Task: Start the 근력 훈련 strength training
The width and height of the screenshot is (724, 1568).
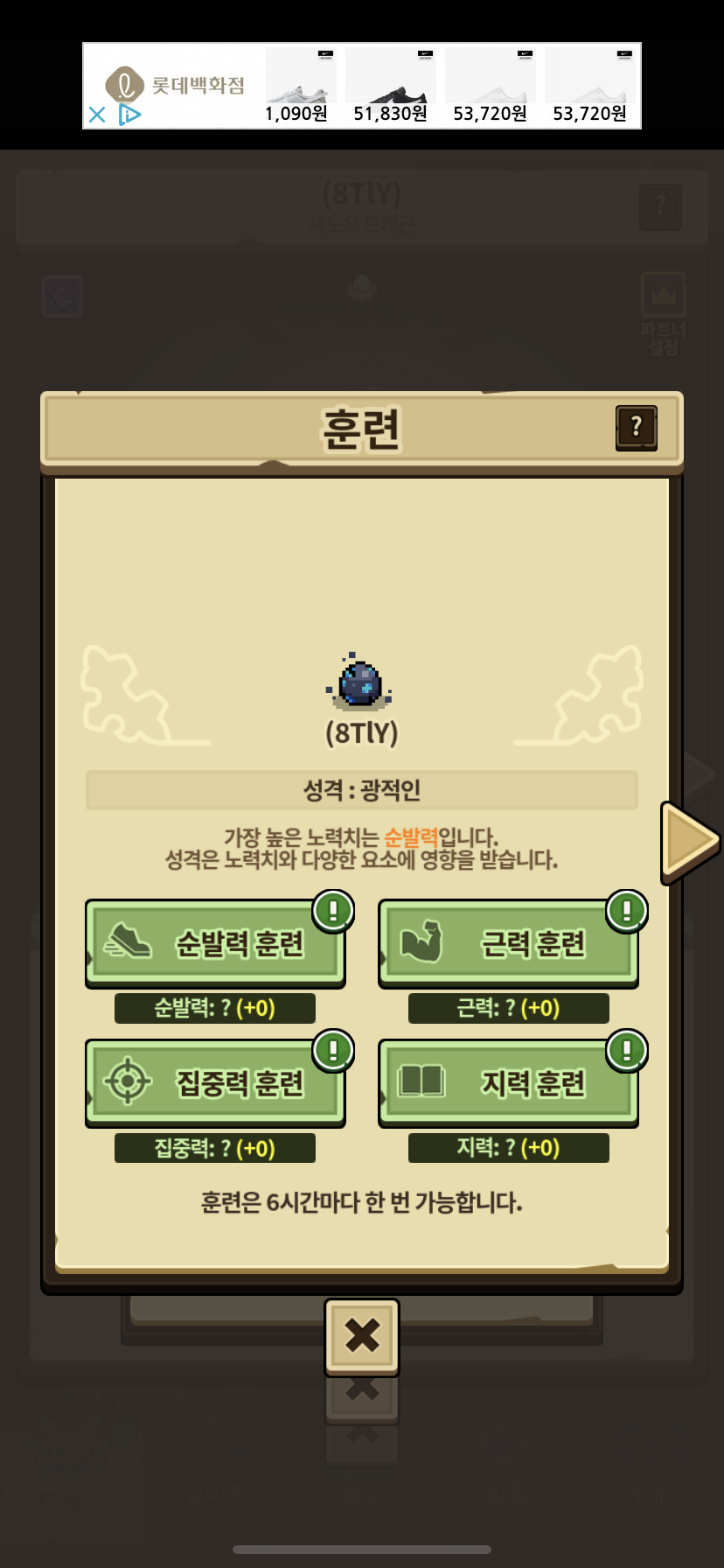Action: pos(508,942)
